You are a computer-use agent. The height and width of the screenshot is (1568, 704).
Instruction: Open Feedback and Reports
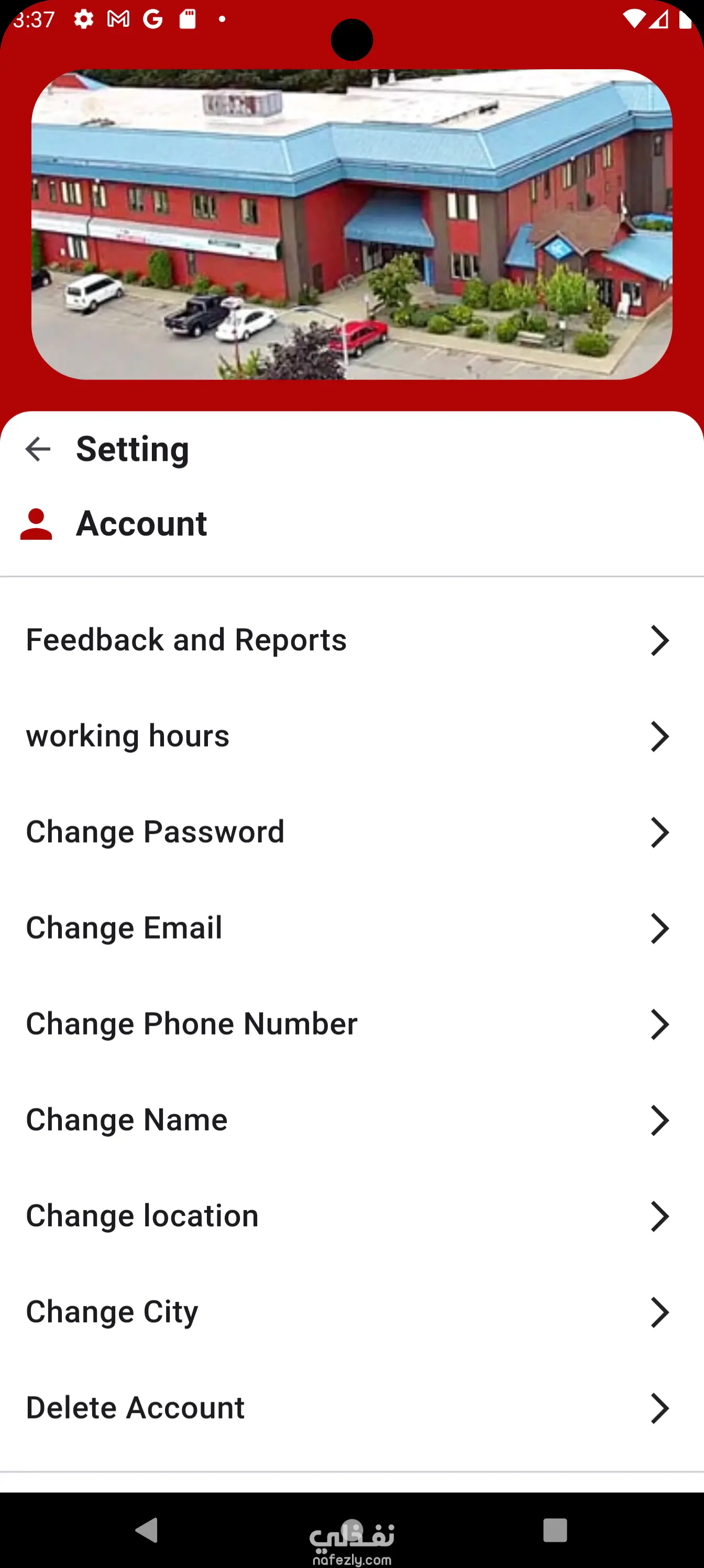click(x=351, y=640)
